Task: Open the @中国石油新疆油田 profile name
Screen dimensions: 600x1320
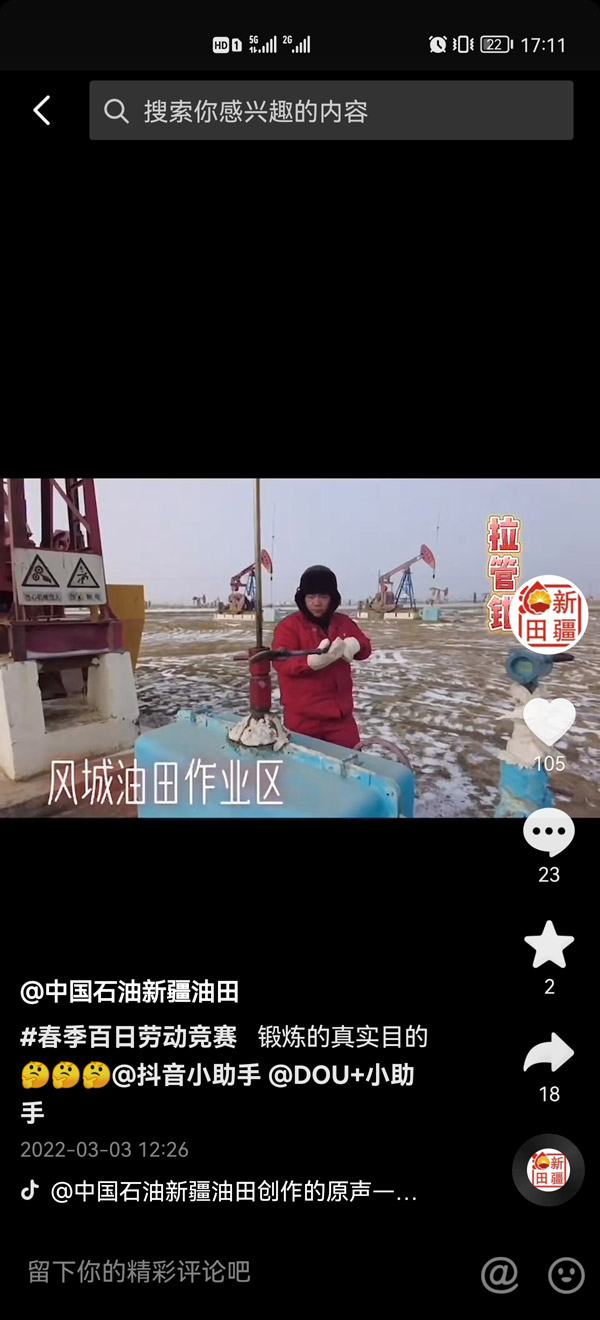Action: 130,992
